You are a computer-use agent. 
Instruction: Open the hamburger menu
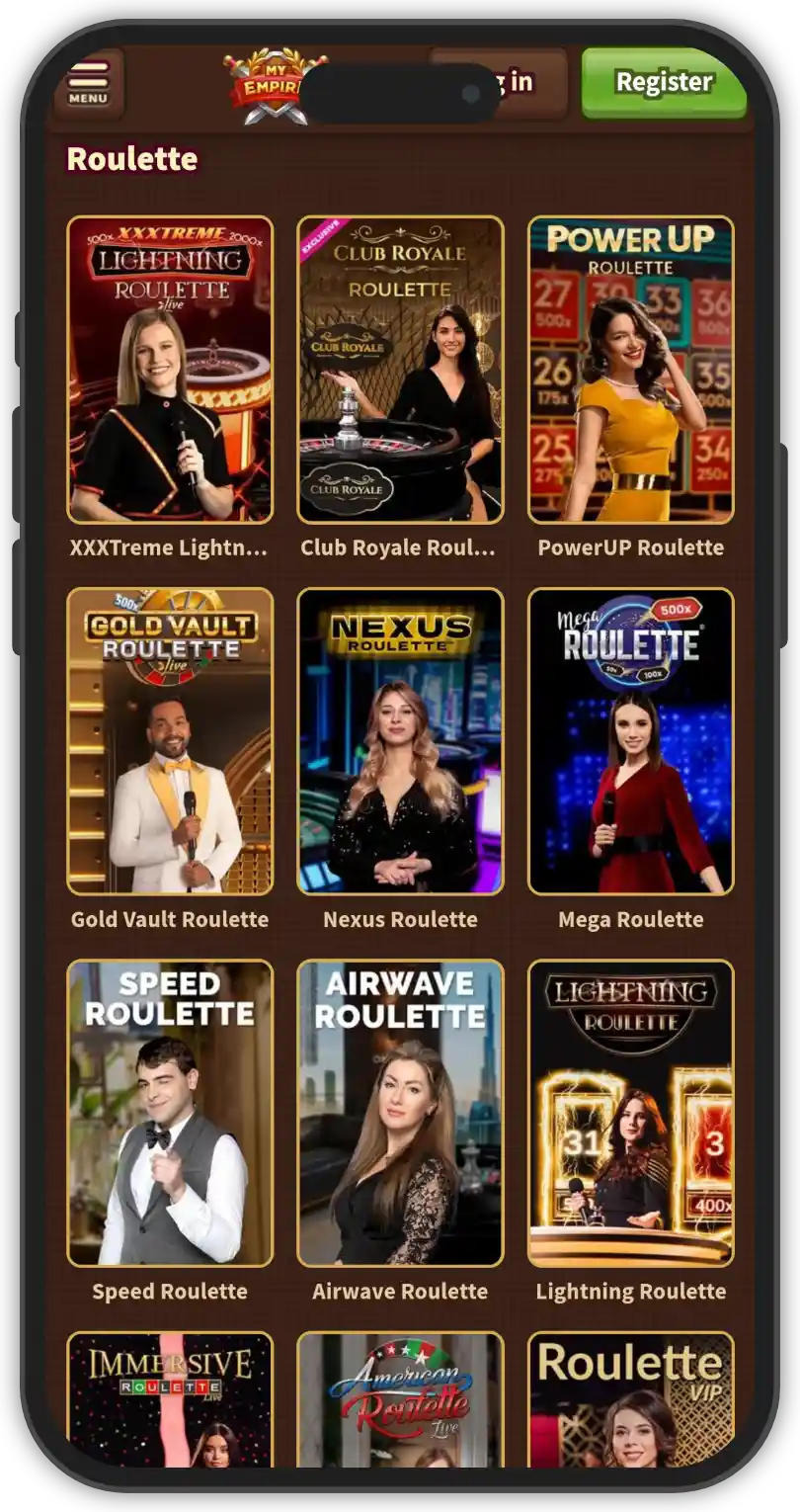tap(88, 82)
